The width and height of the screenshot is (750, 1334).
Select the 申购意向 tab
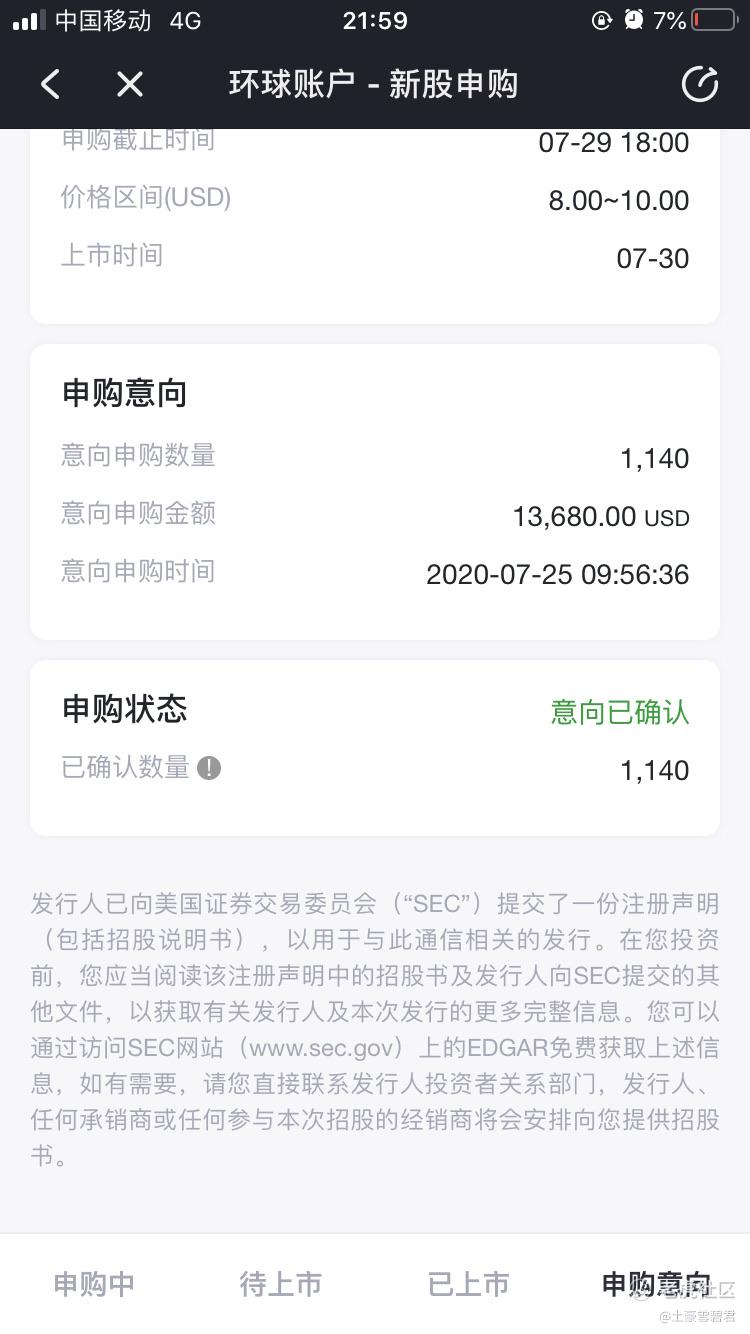tap(656, 1284)
